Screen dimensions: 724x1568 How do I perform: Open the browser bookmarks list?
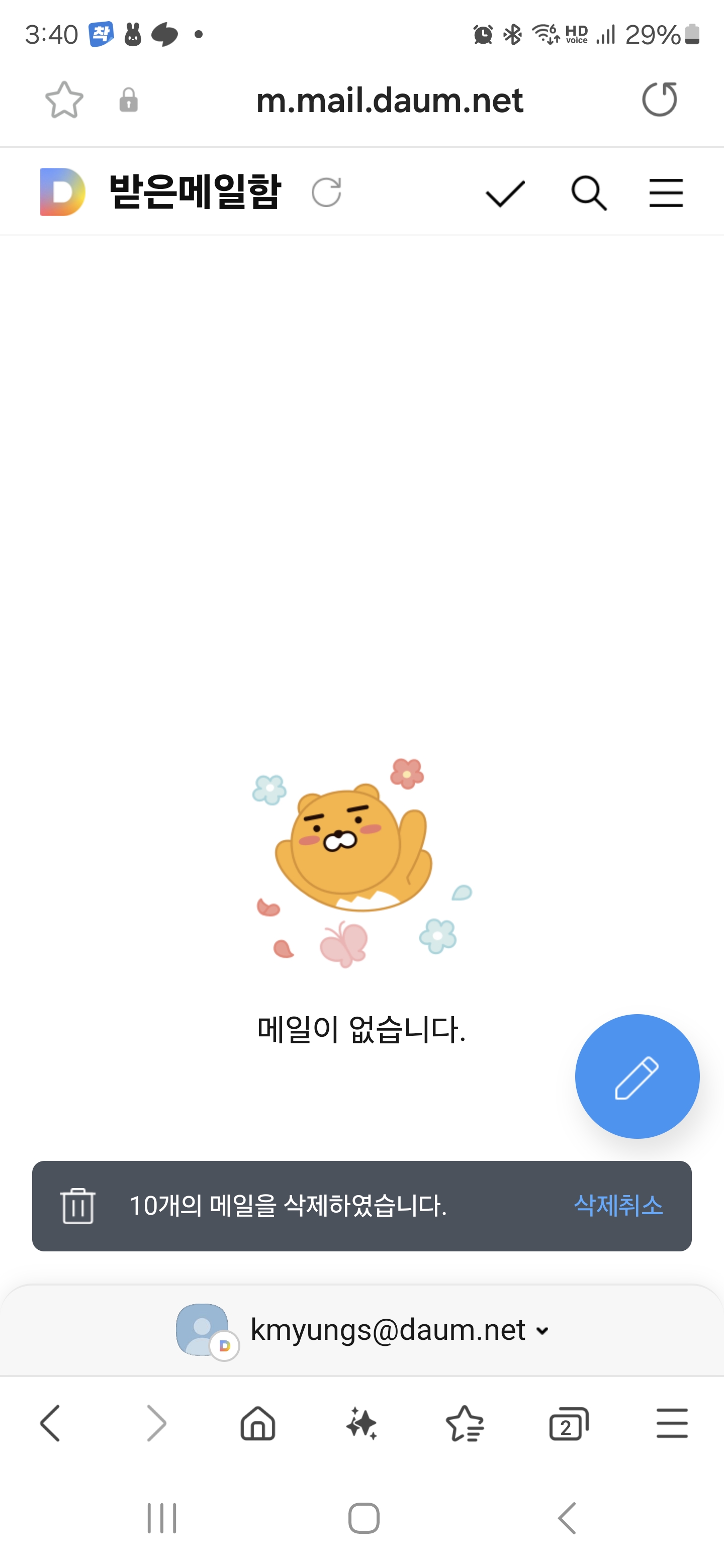[x=465, y=1424]
